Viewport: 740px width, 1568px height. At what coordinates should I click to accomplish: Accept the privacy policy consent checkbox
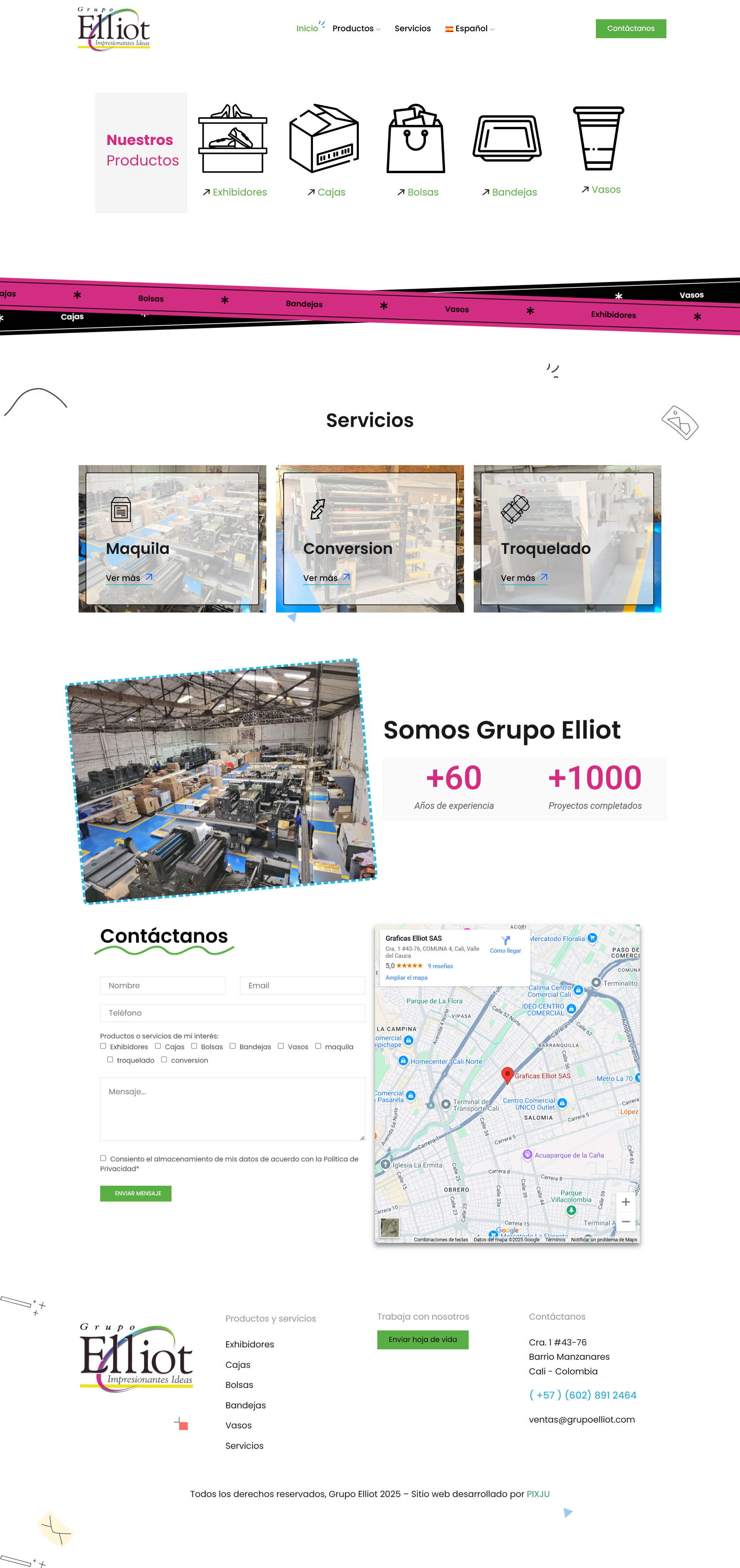click(x=103, y=1158)
